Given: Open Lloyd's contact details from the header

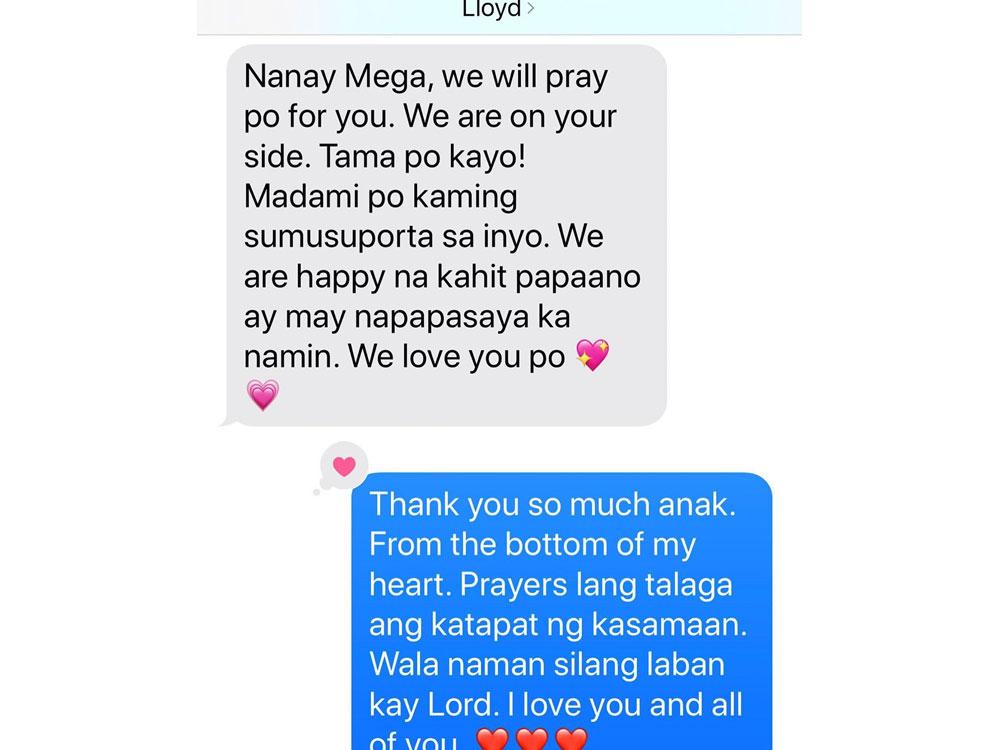Looking at the screenshot, I should click(498, 10).
